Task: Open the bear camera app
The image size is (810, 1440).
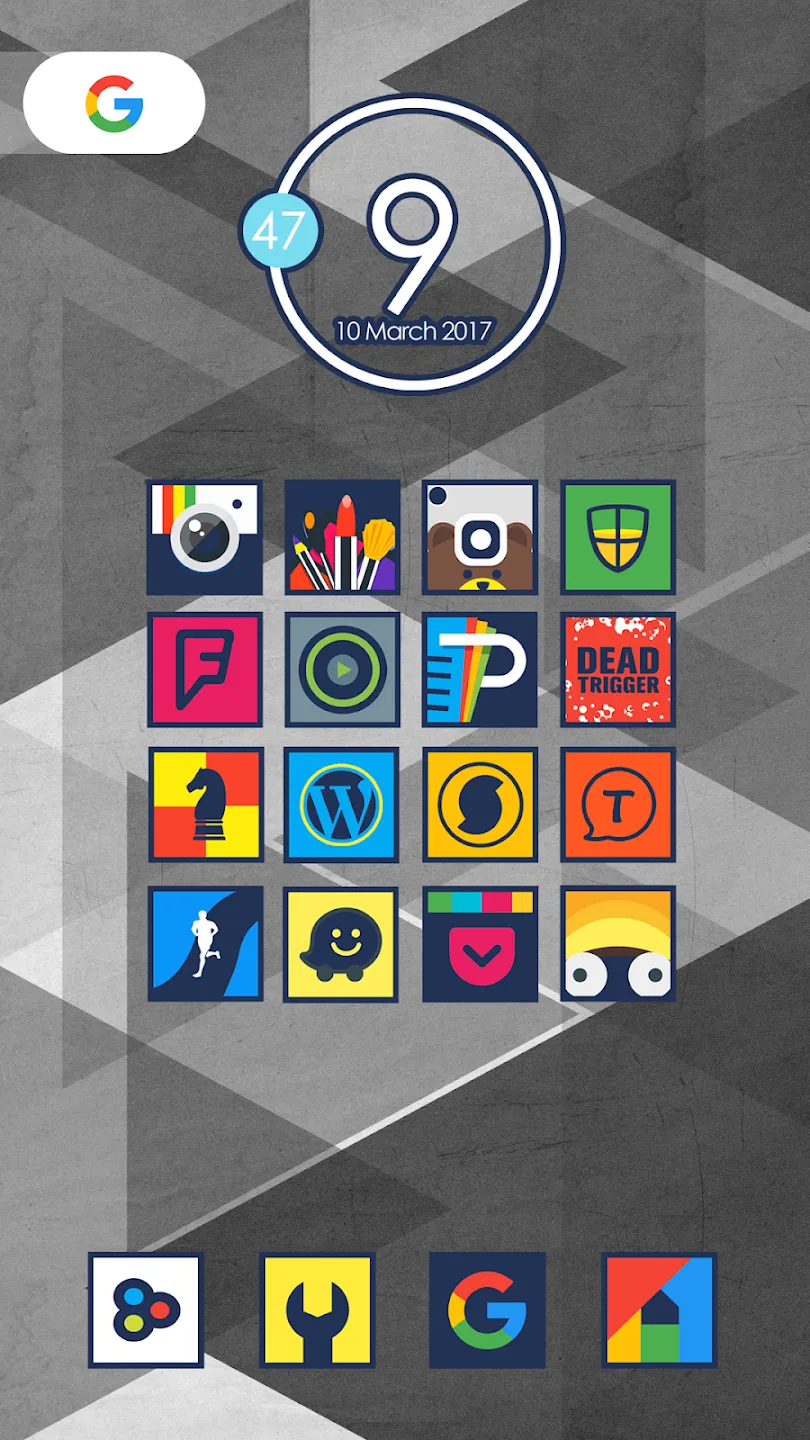Action: (480, 537)
